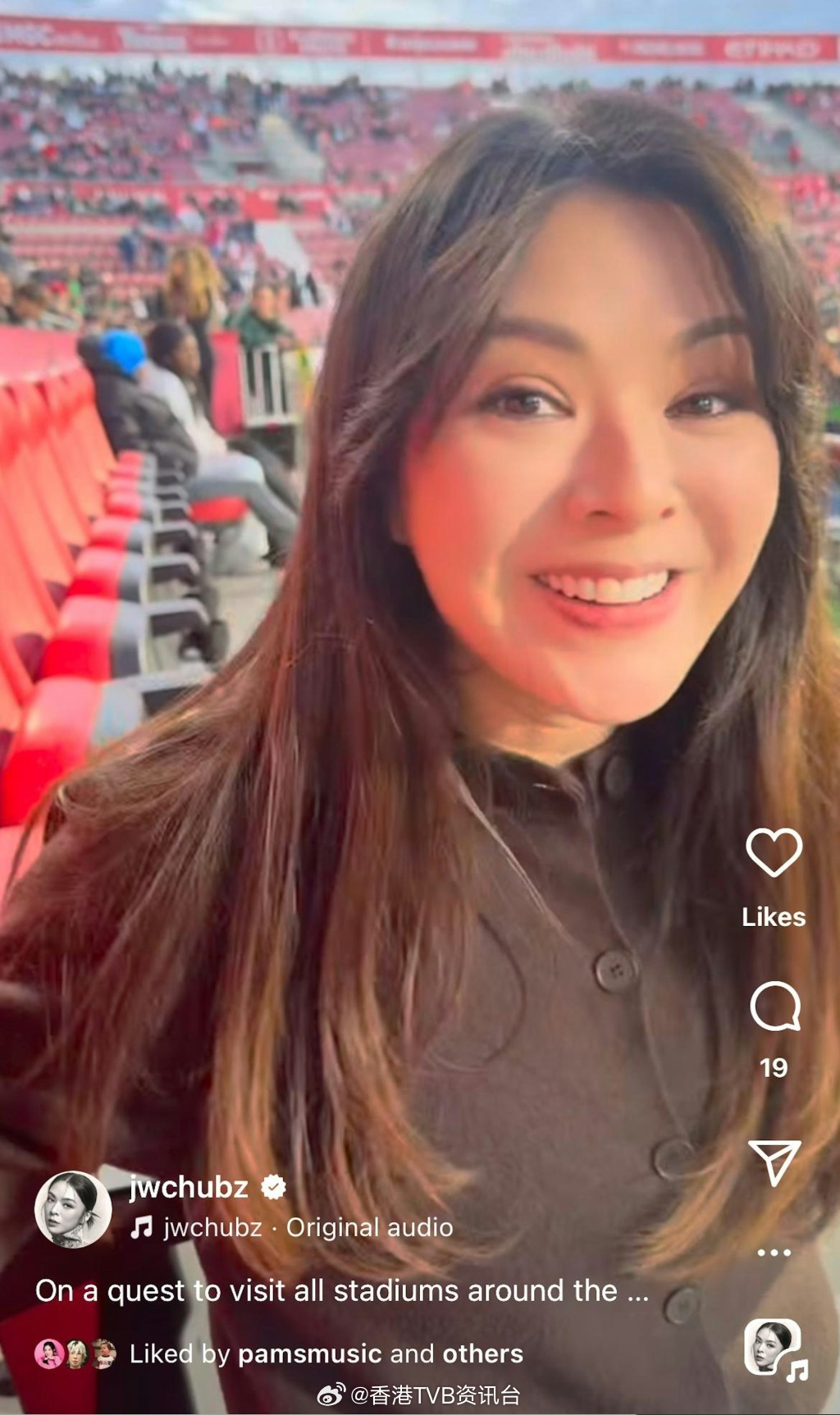The height and width of the screenshot is (1415, 840).
Task: View who liked via Liked by pamsmusic
Action: pos(326,1353)
